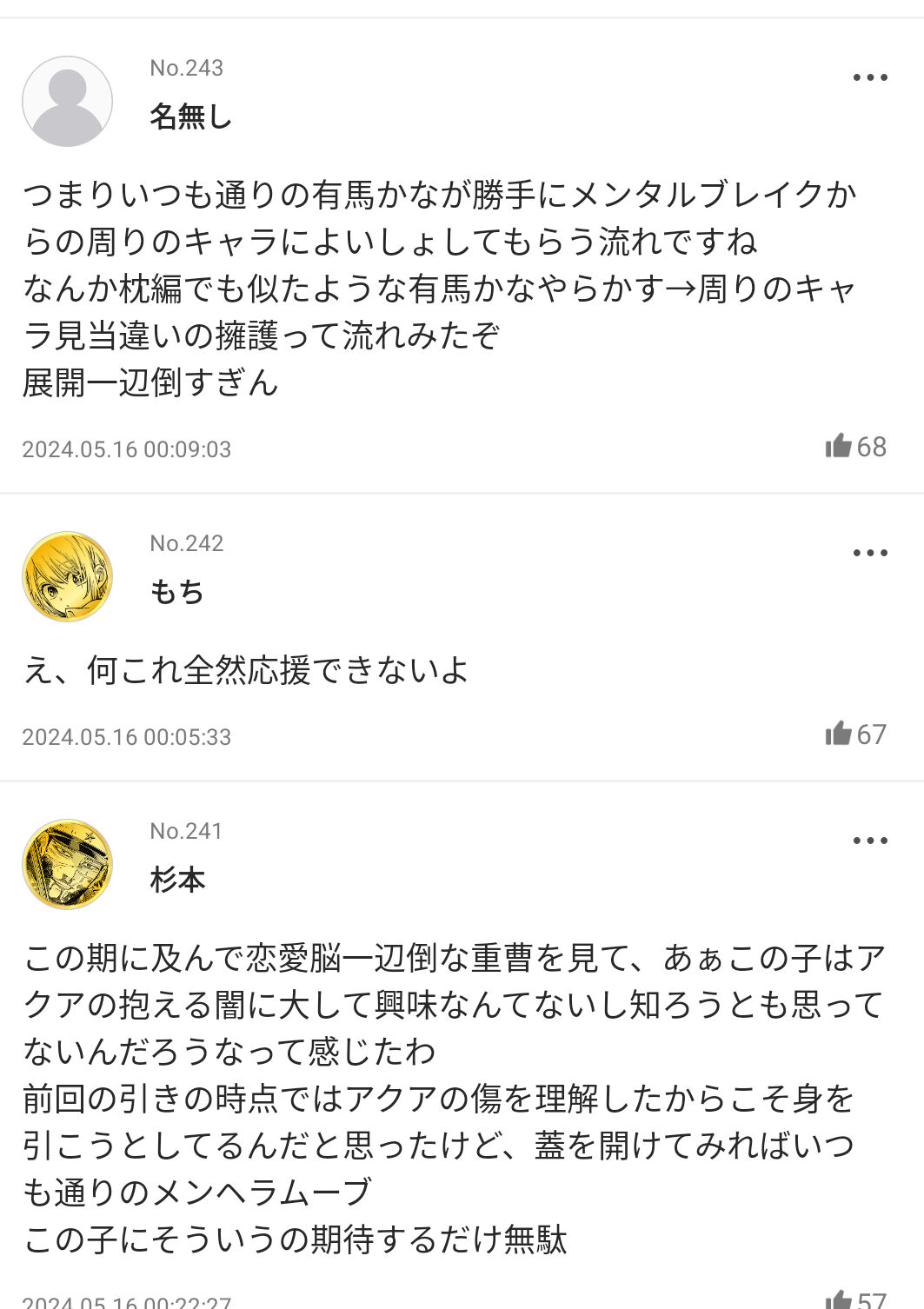
Task: Like 杉本's comment No.241
Action: pos(839,1300)
